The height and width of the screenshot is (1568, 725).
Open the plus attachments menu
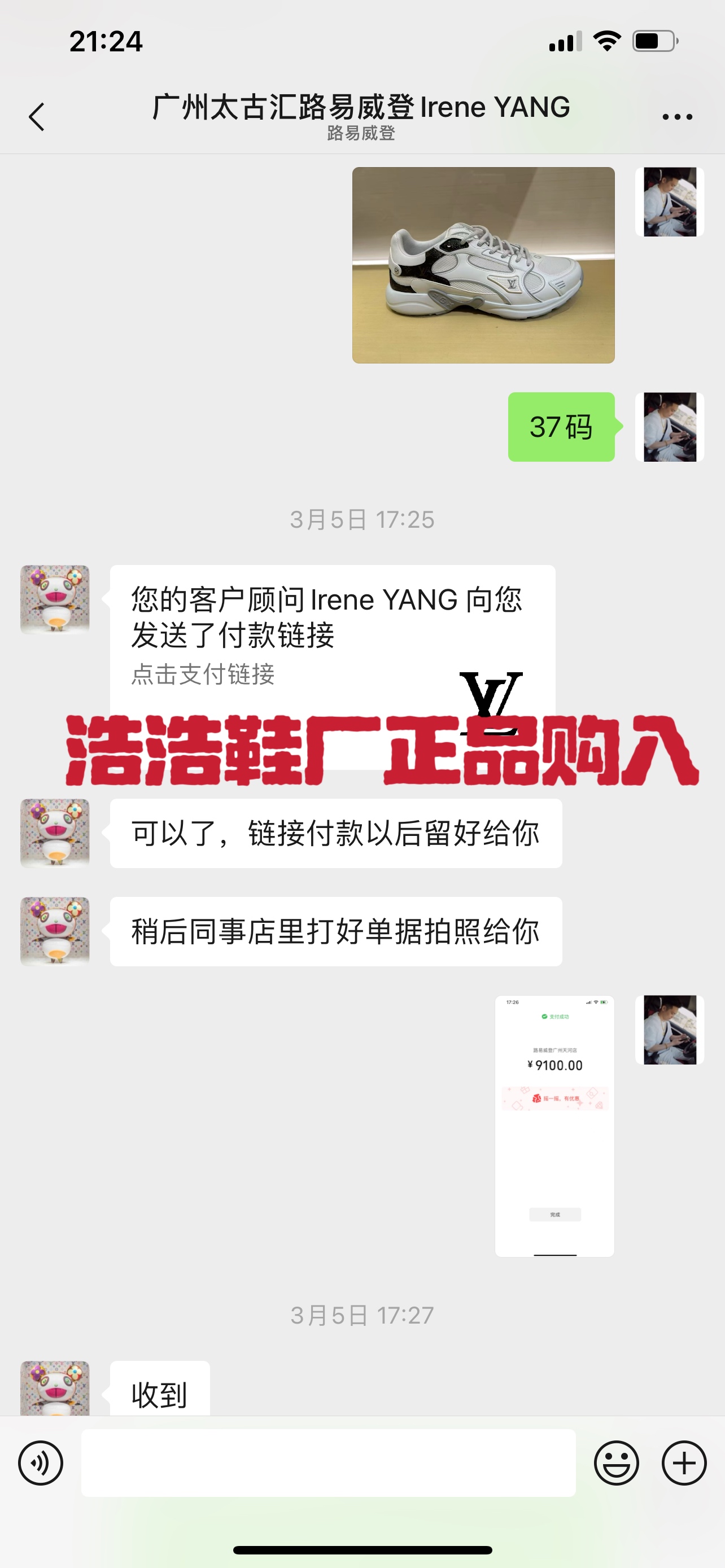(x=684, y=1462)
